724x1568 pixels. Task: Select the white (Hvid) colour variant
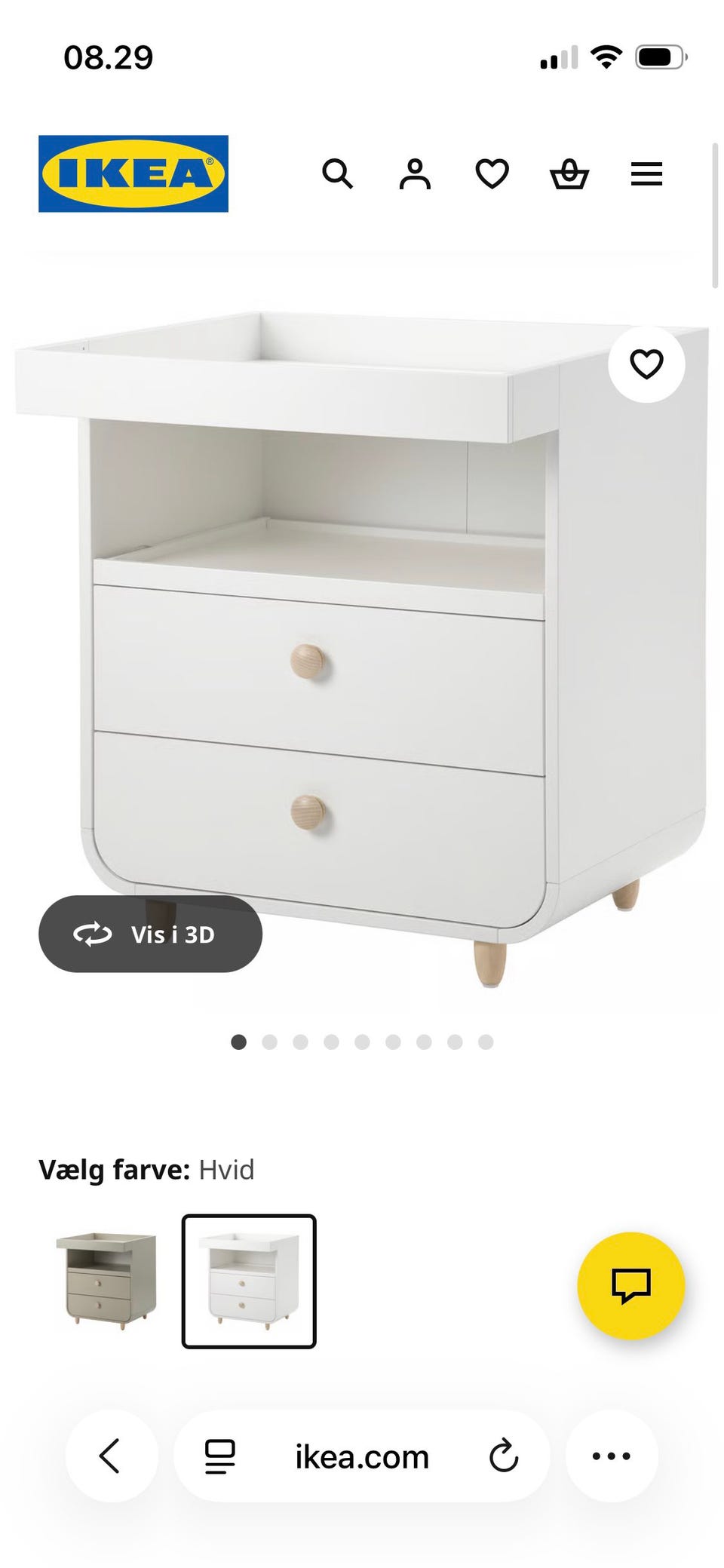coord(249,1281)
